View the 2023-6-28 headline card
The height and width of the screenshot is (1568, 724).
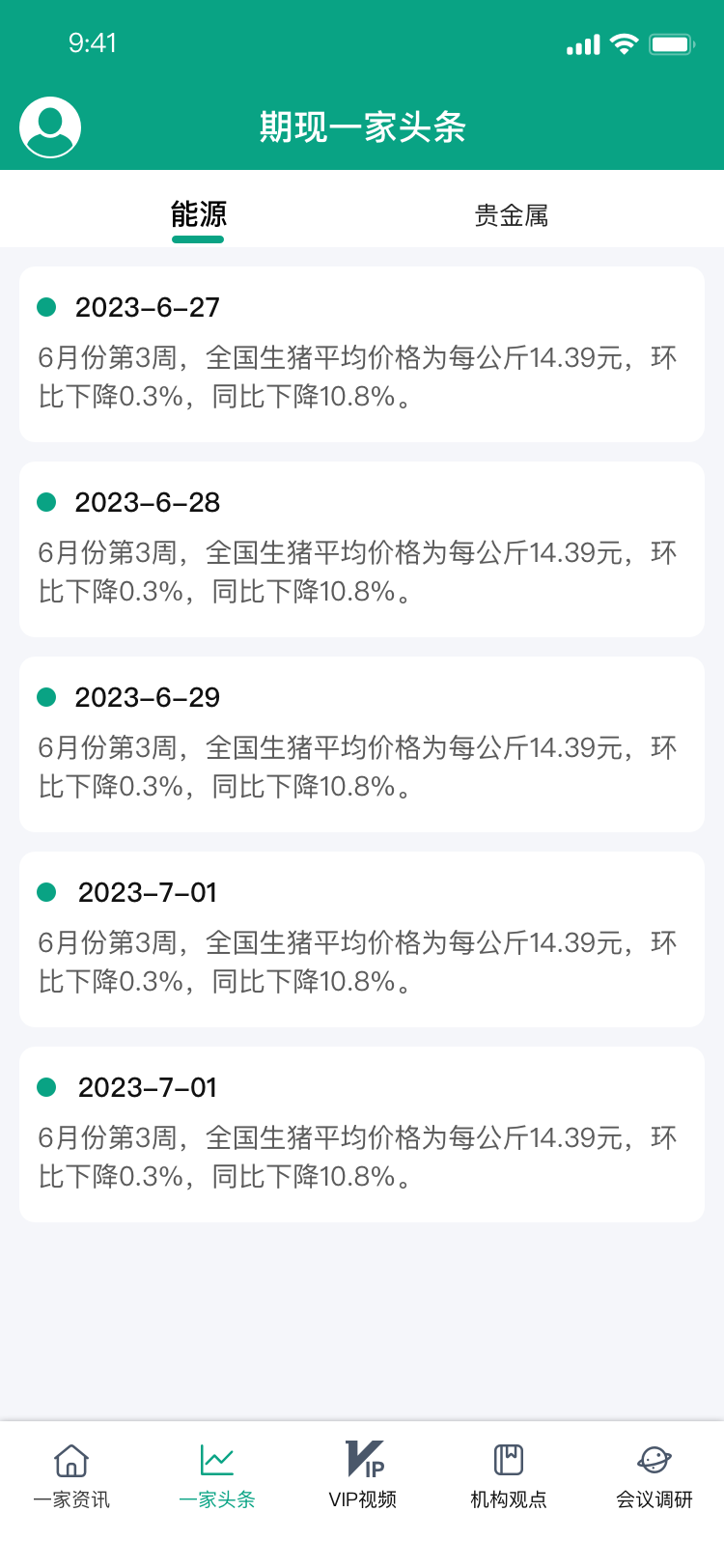[362, 549]
